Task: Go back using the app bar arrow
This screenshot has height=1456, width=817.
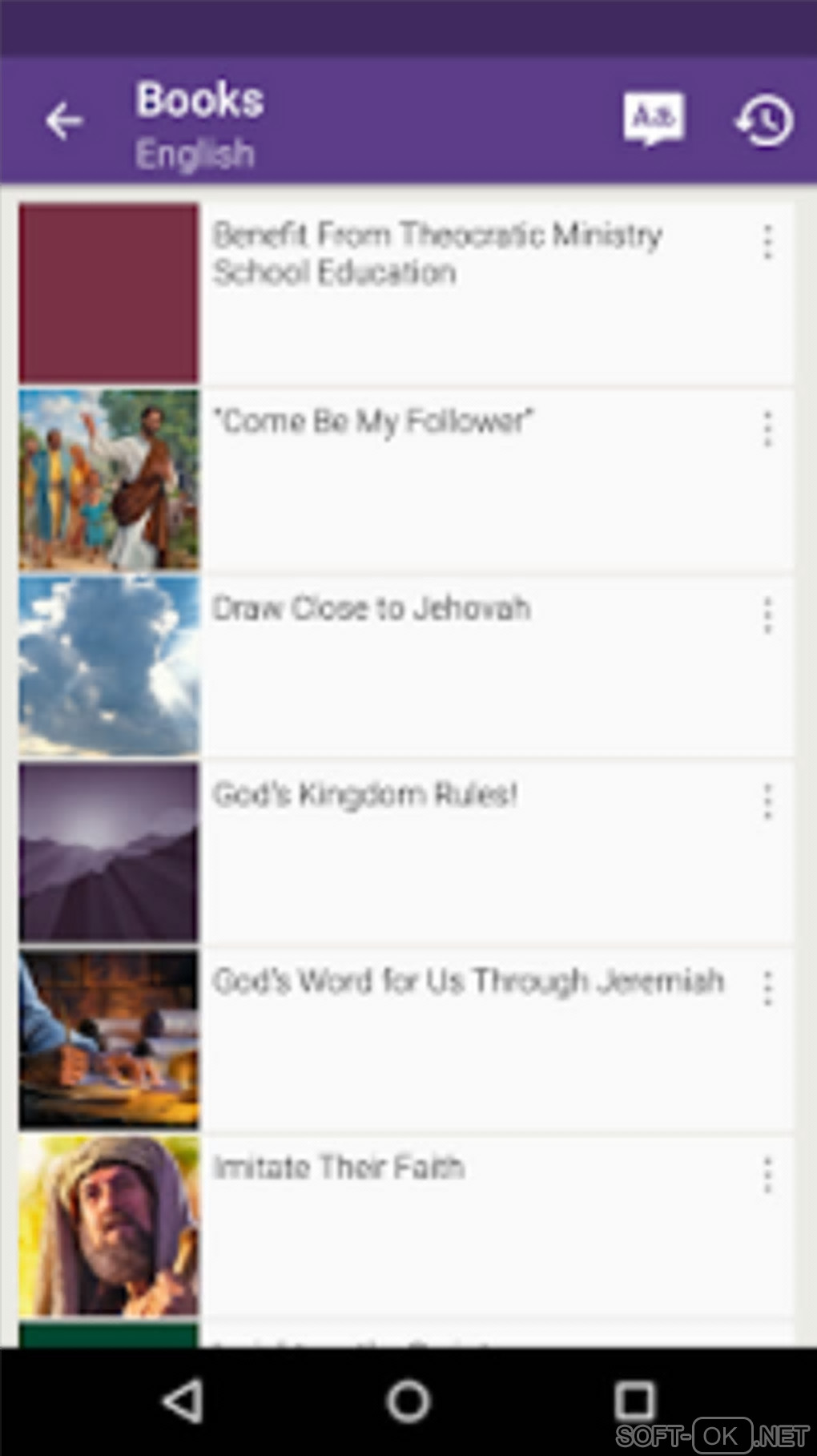Action: [64, 122]
